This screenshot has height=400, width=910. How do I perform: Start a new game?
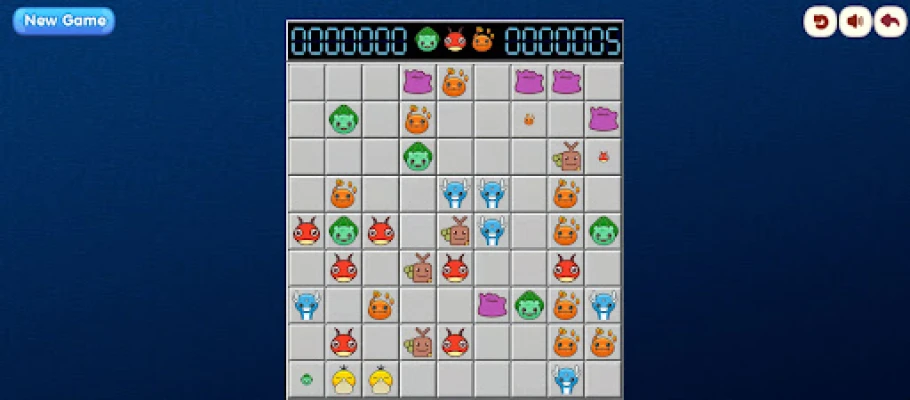64,21
